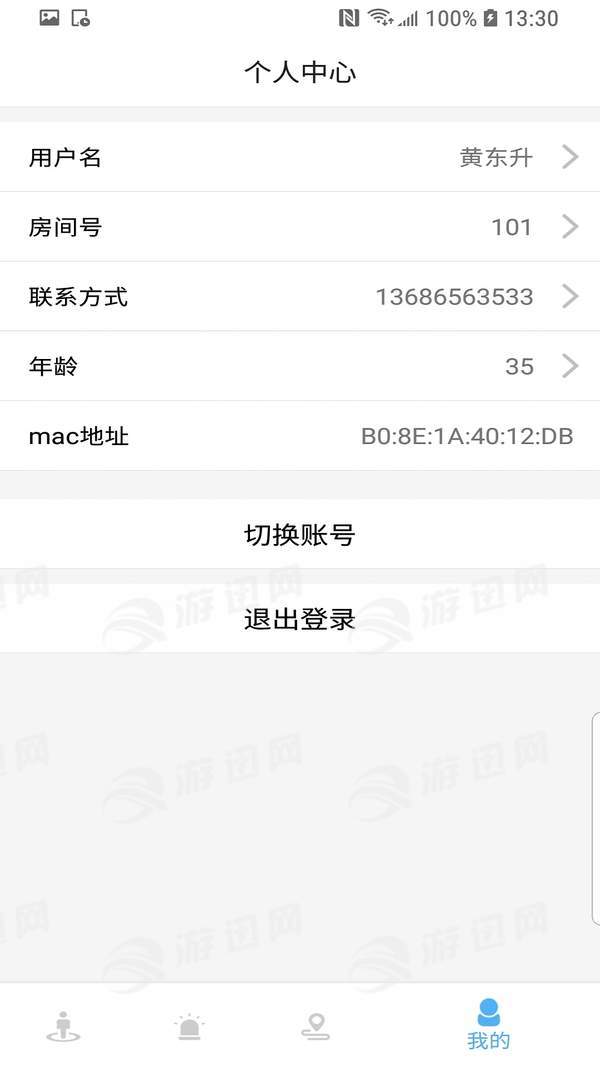Edit the 联系方式 phone number row
Image resolution: width=600 pixels, height=1067 pixels.
click(300, 297)
